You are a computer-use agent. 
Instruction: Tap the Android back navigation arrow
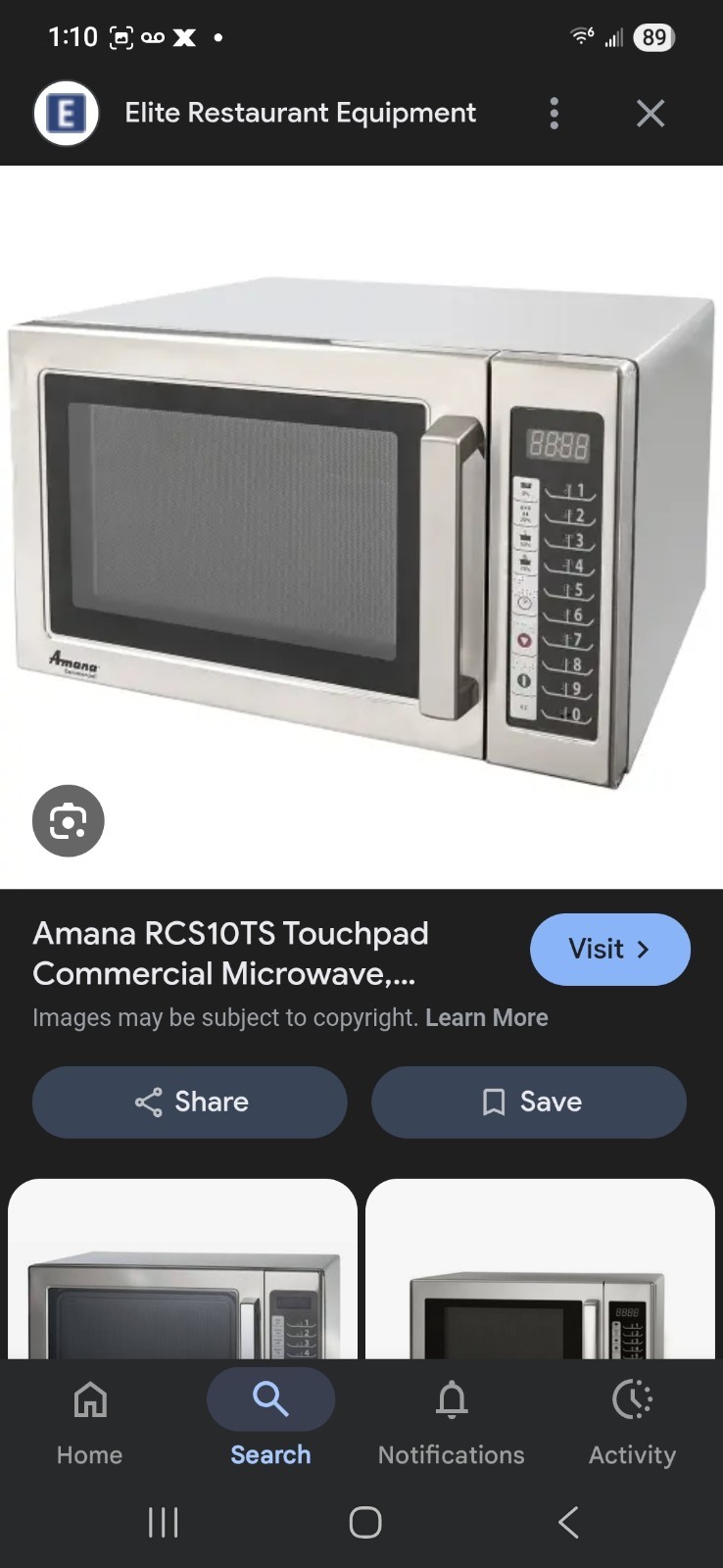pyautogui.click(x=568, y=1522)
